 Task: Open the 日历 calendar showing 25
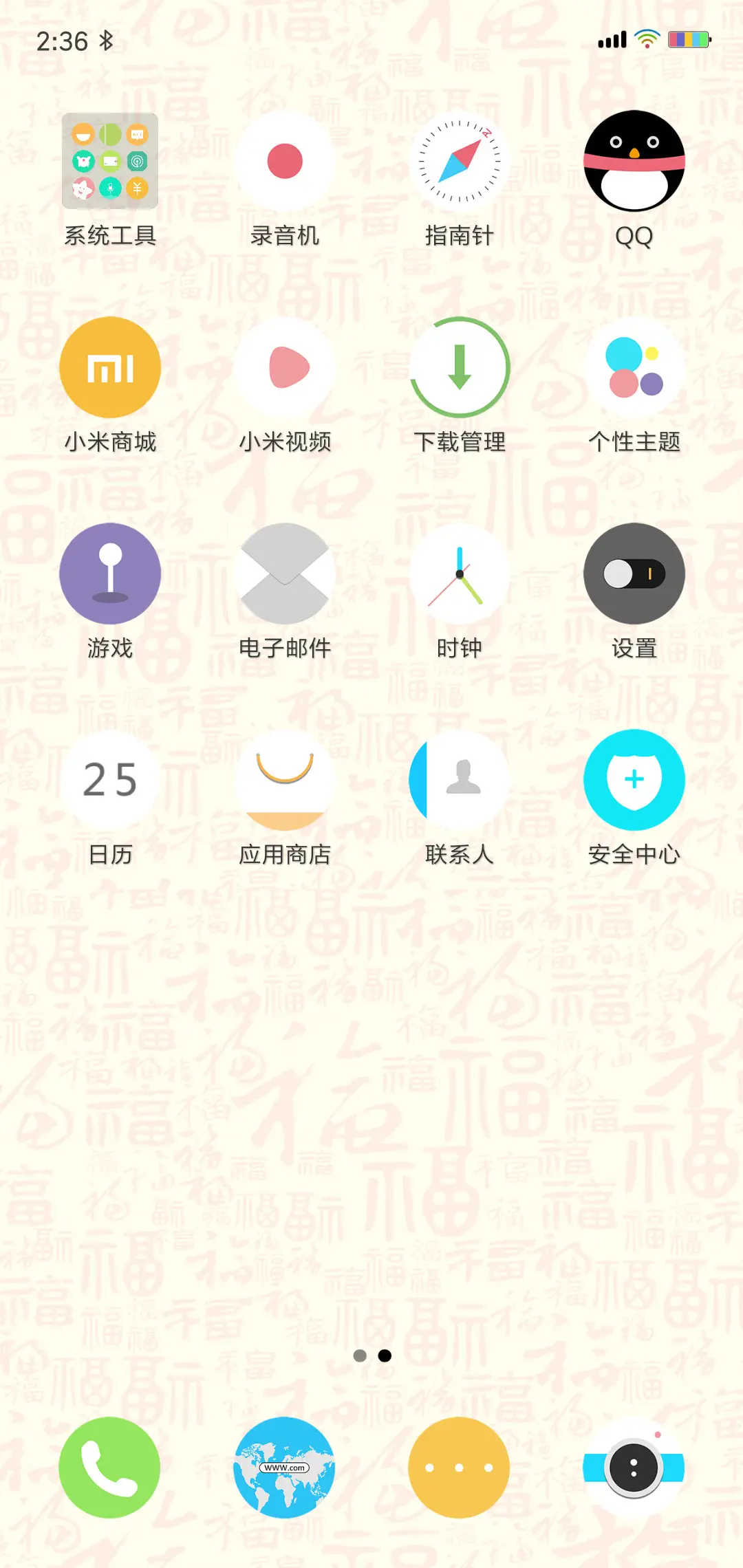109,779
